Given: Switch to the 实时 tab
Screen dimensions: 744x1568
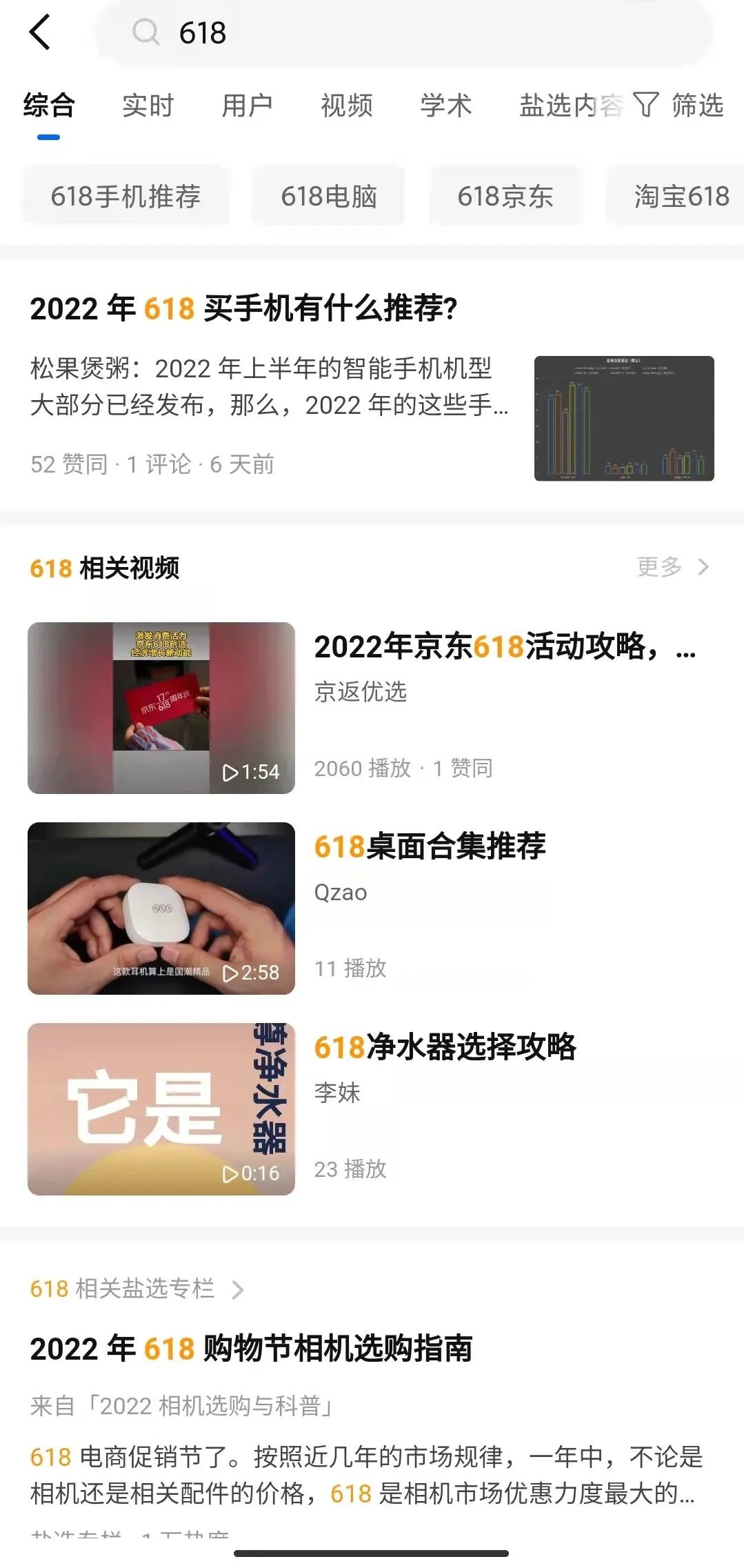Looking at the screenshot, I should [x=148, y=106].
